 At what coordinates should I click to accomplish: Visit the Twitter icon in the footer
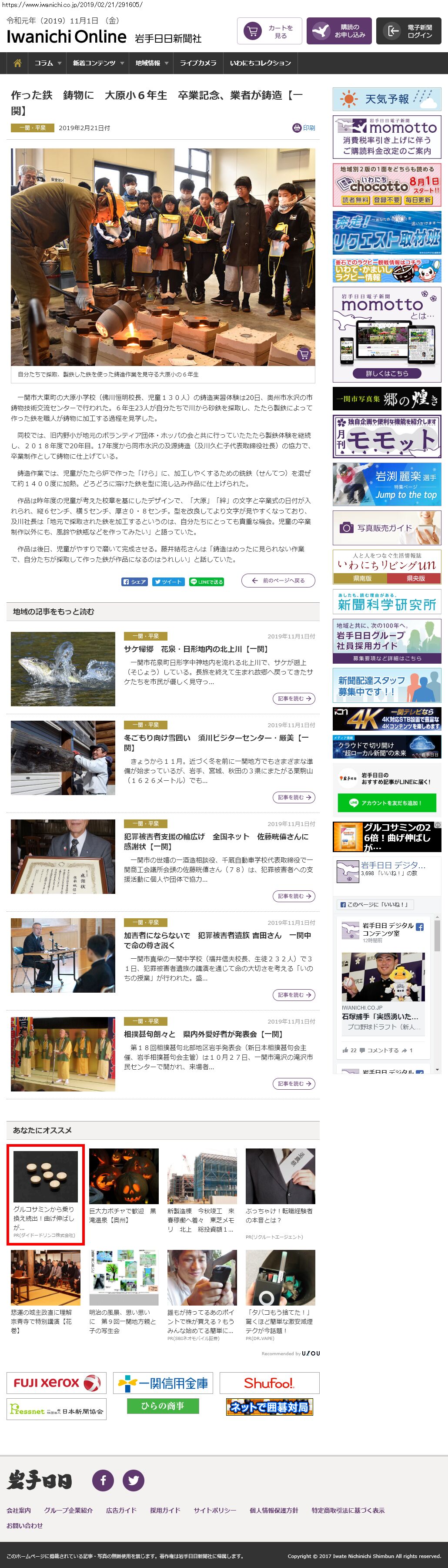tap(133, 1479)
